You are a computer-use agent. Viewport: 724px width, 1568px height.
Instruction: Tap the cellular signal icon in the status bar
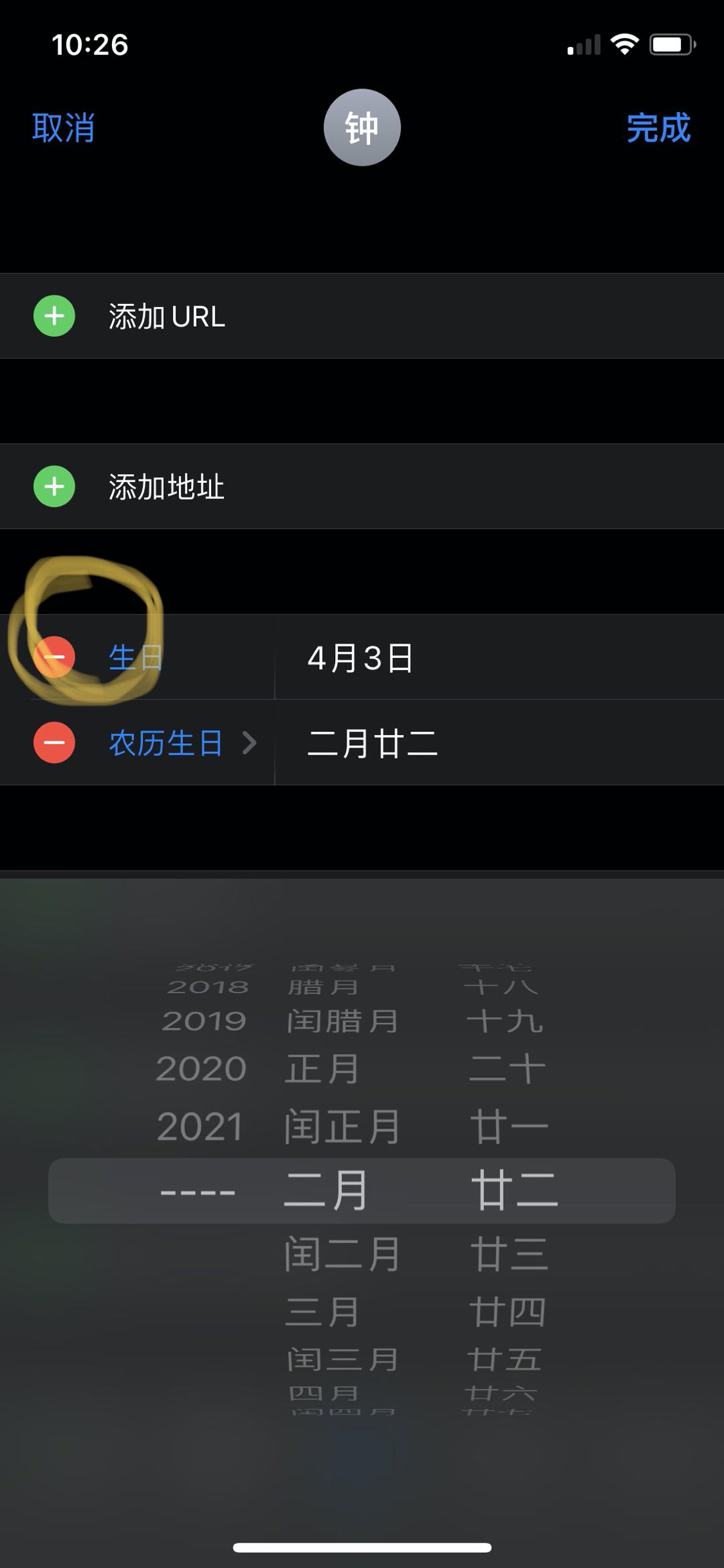click(582, 43)
